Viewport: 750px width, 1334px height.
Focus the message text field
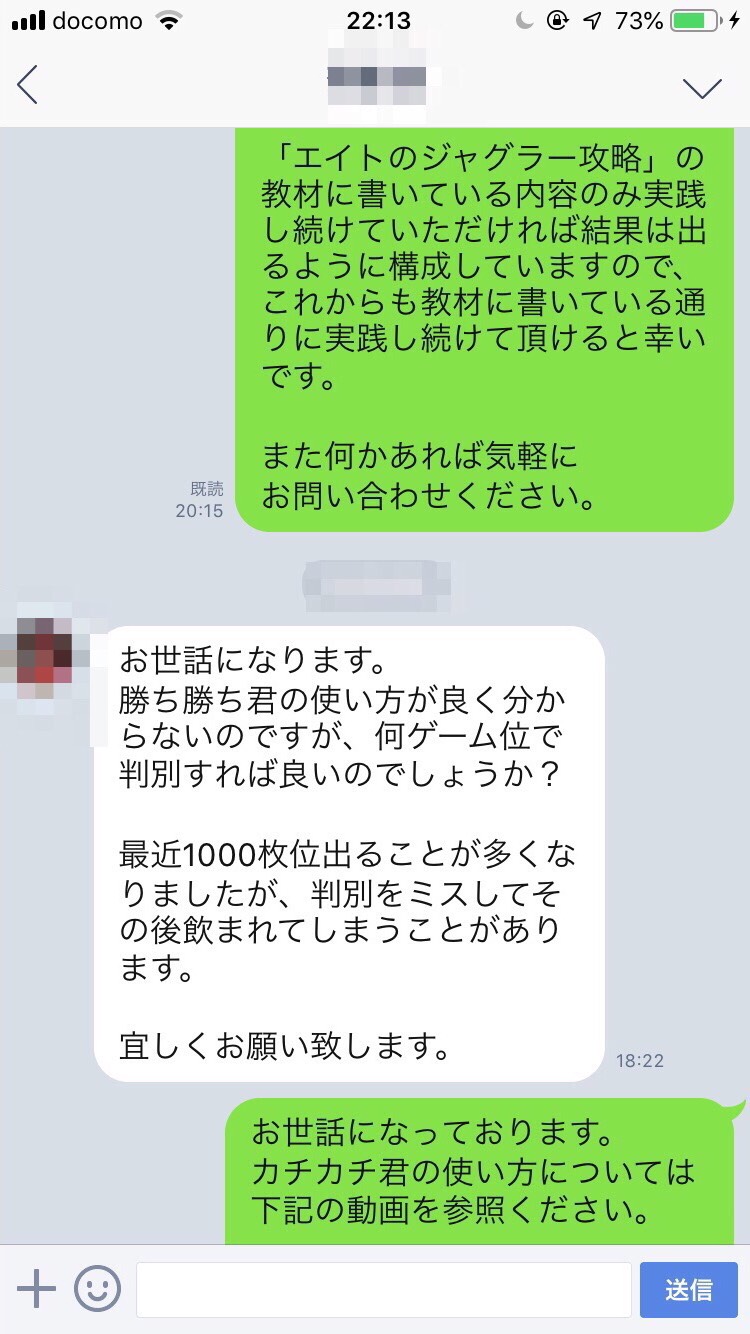pos(383,1289)
